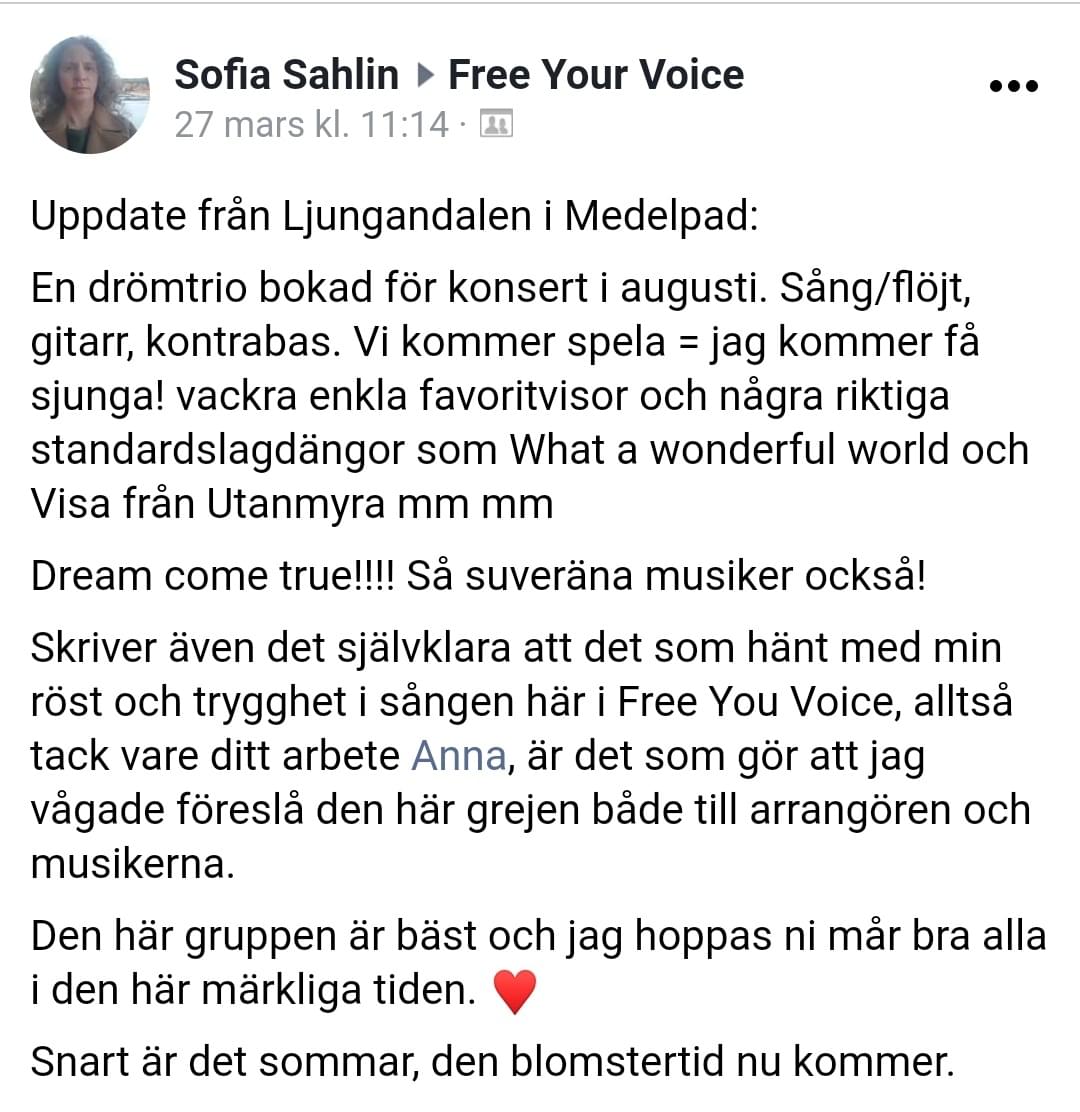Go to the Free Your Voice group

click(x=595, y=75)
